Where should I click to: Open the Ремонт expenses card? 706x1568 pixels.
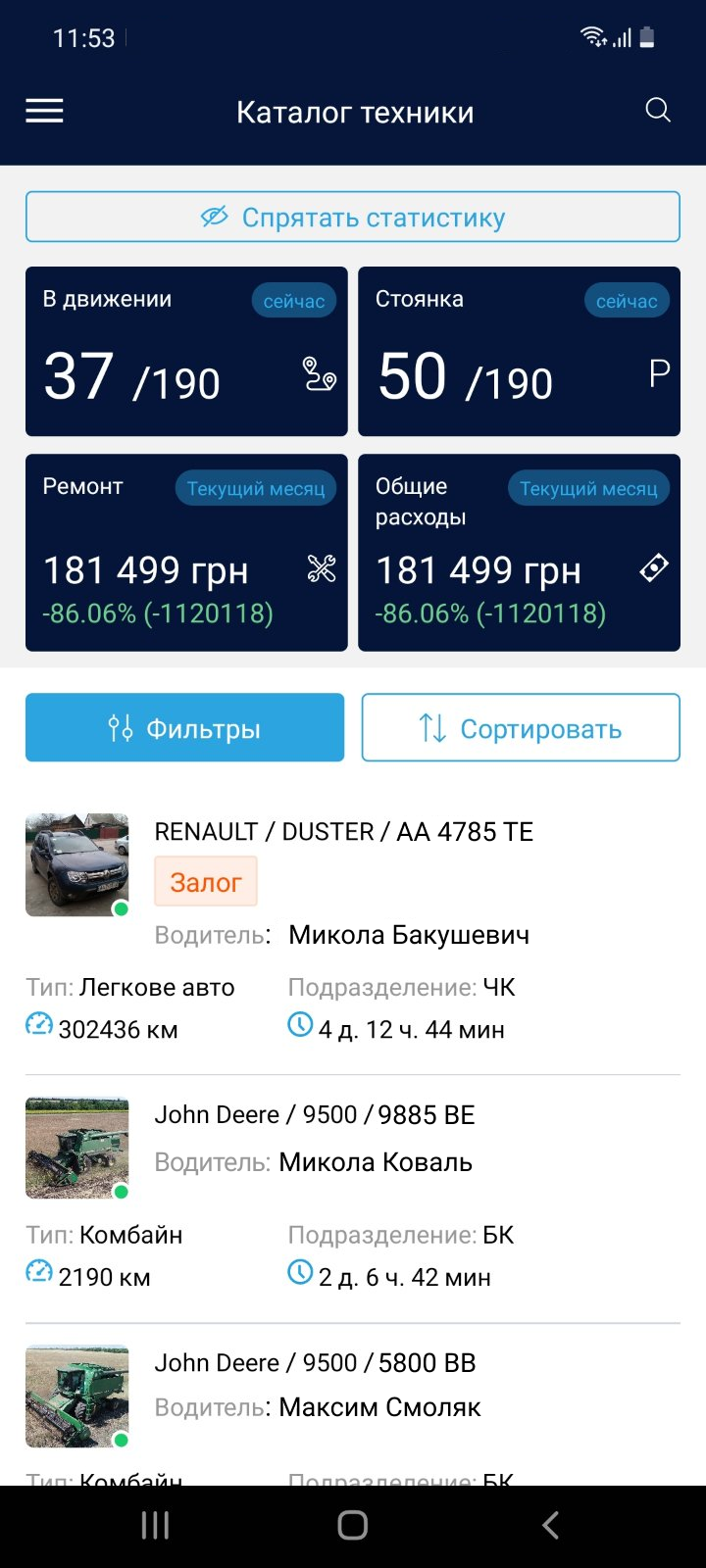(186, 553)
